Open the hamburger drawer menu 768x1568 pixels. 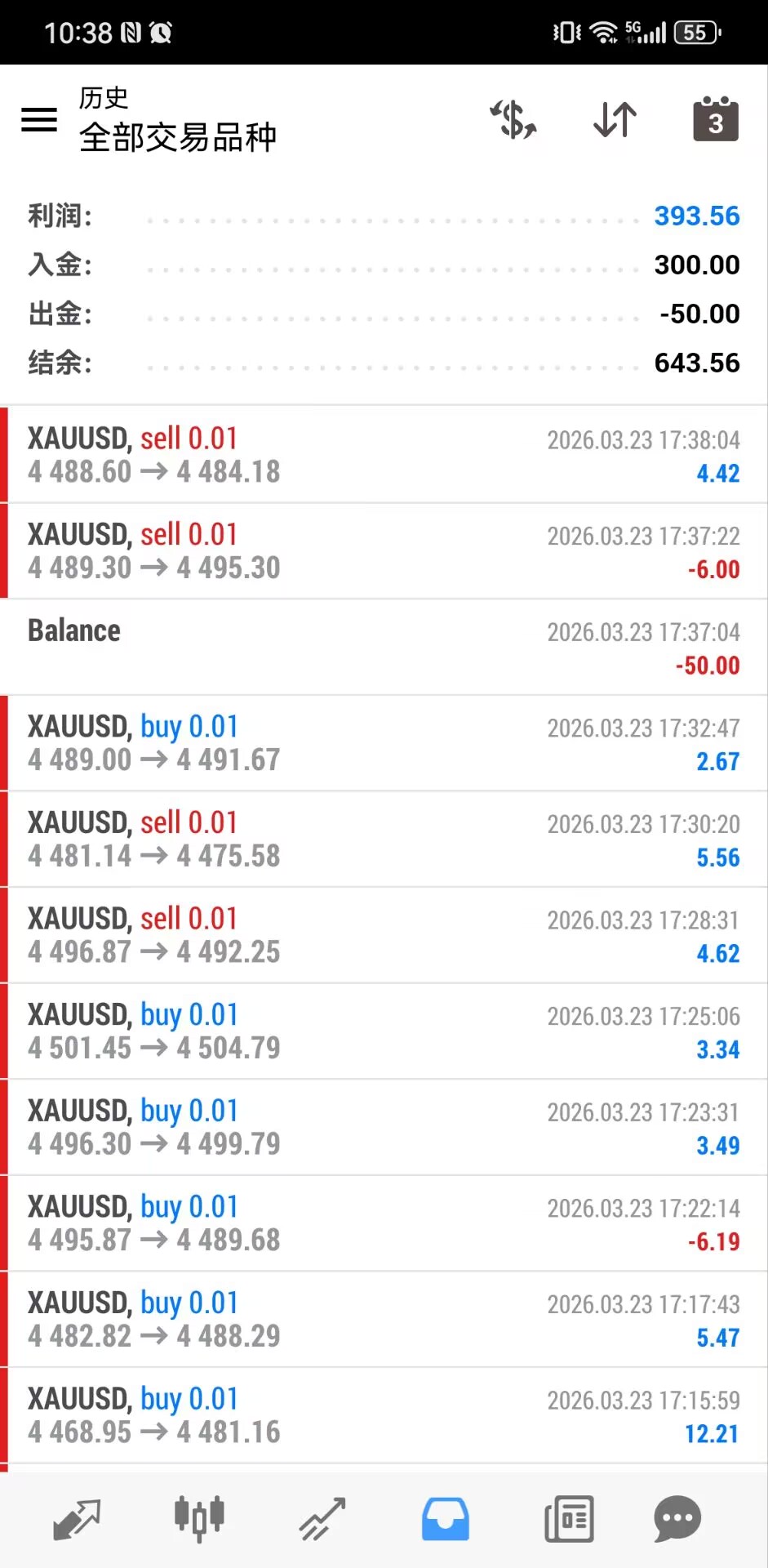click(x=39, y=120)
